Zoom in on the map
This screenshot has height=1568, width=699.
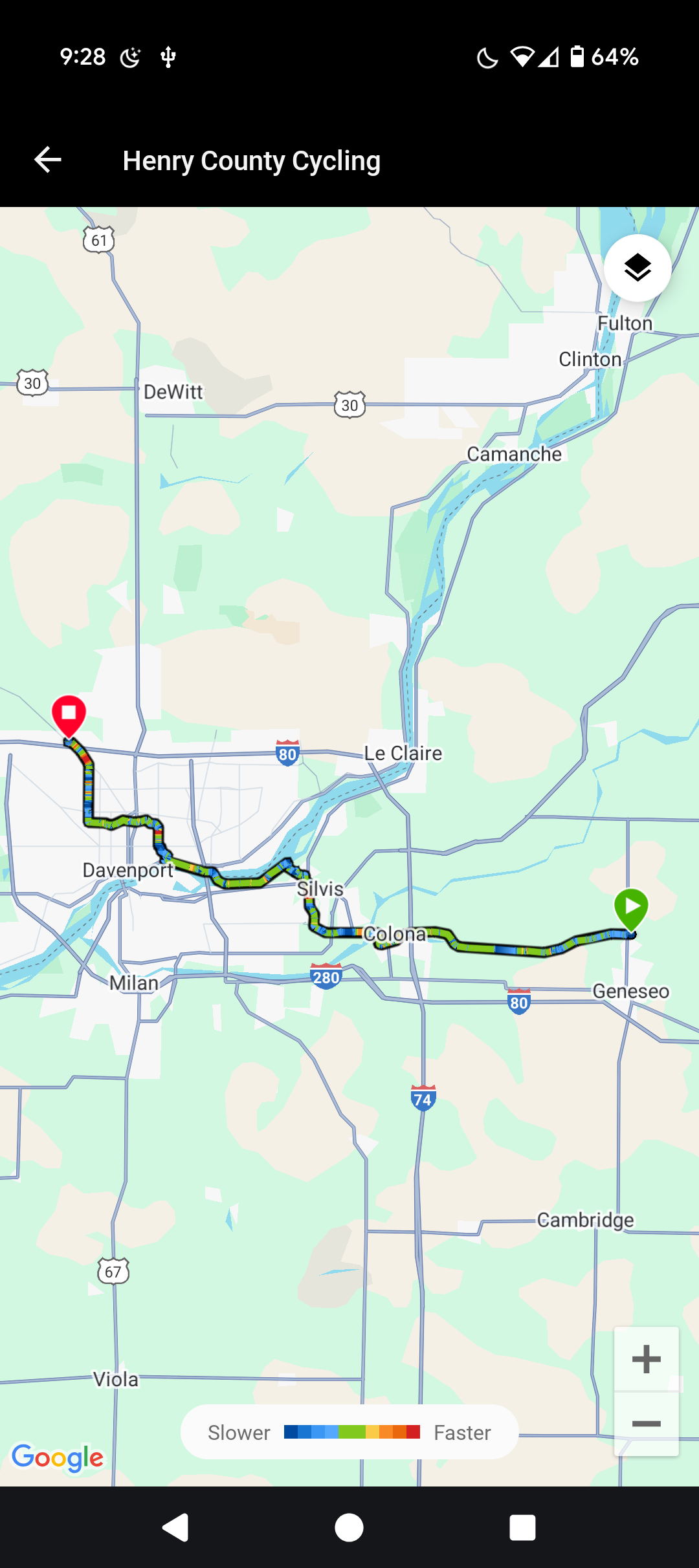tap(646, 1358)
